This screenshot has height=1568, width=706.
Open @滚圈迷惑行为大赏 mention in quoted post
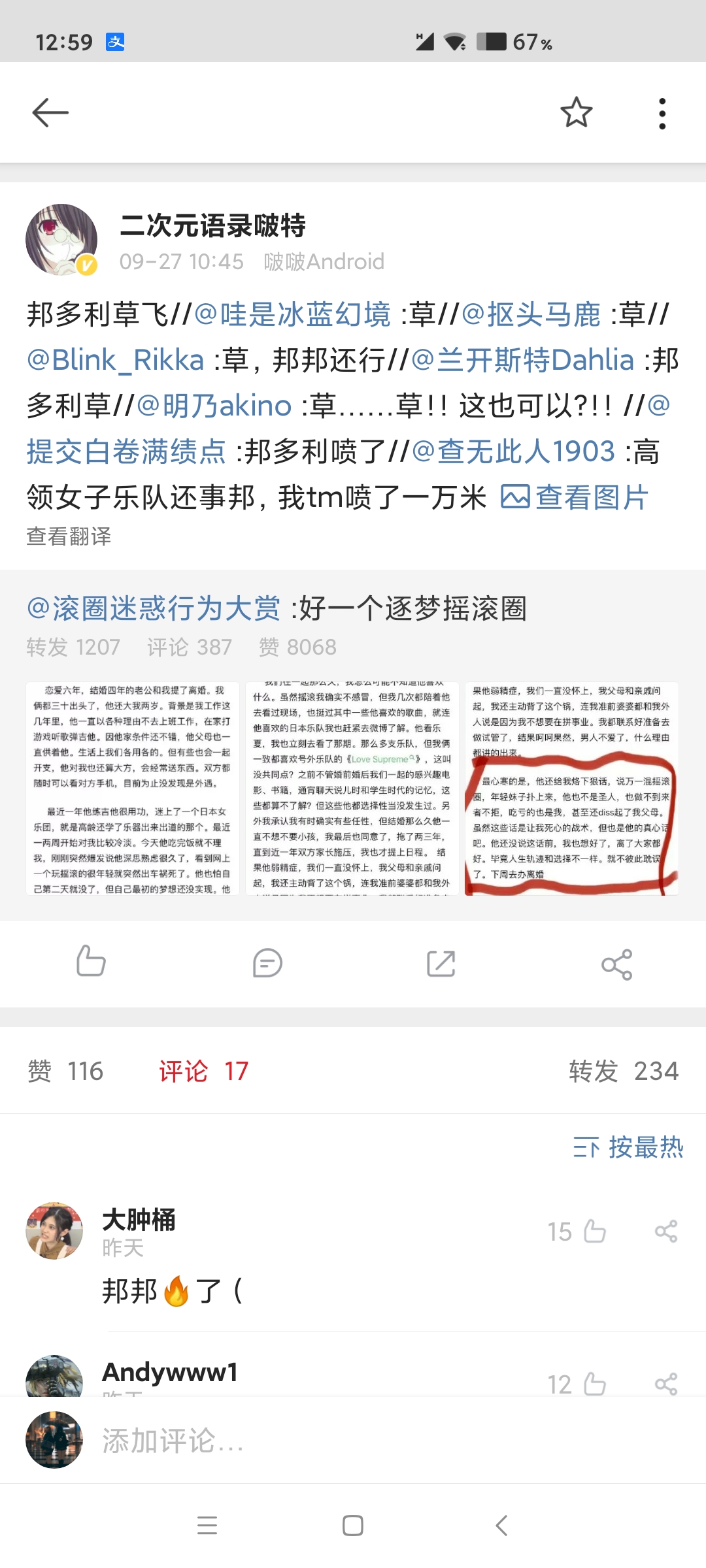point(154,608)
